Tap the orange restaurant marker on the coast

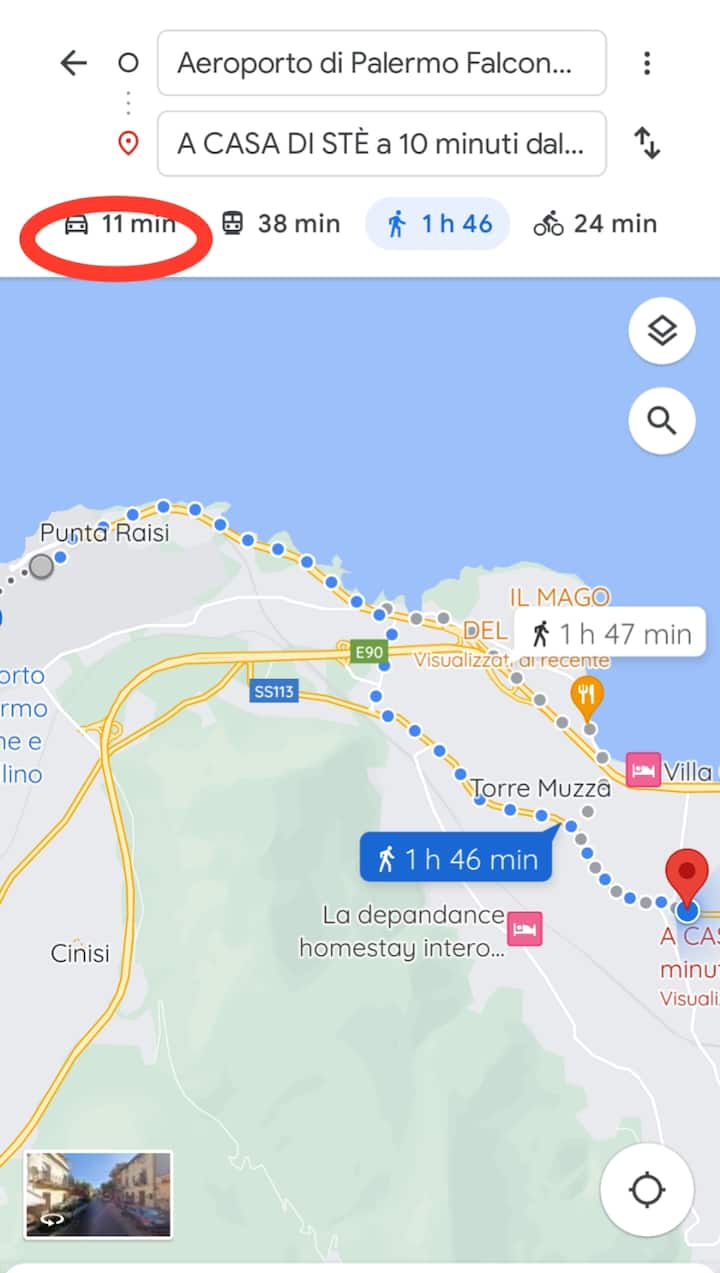(x=586, y=691)
